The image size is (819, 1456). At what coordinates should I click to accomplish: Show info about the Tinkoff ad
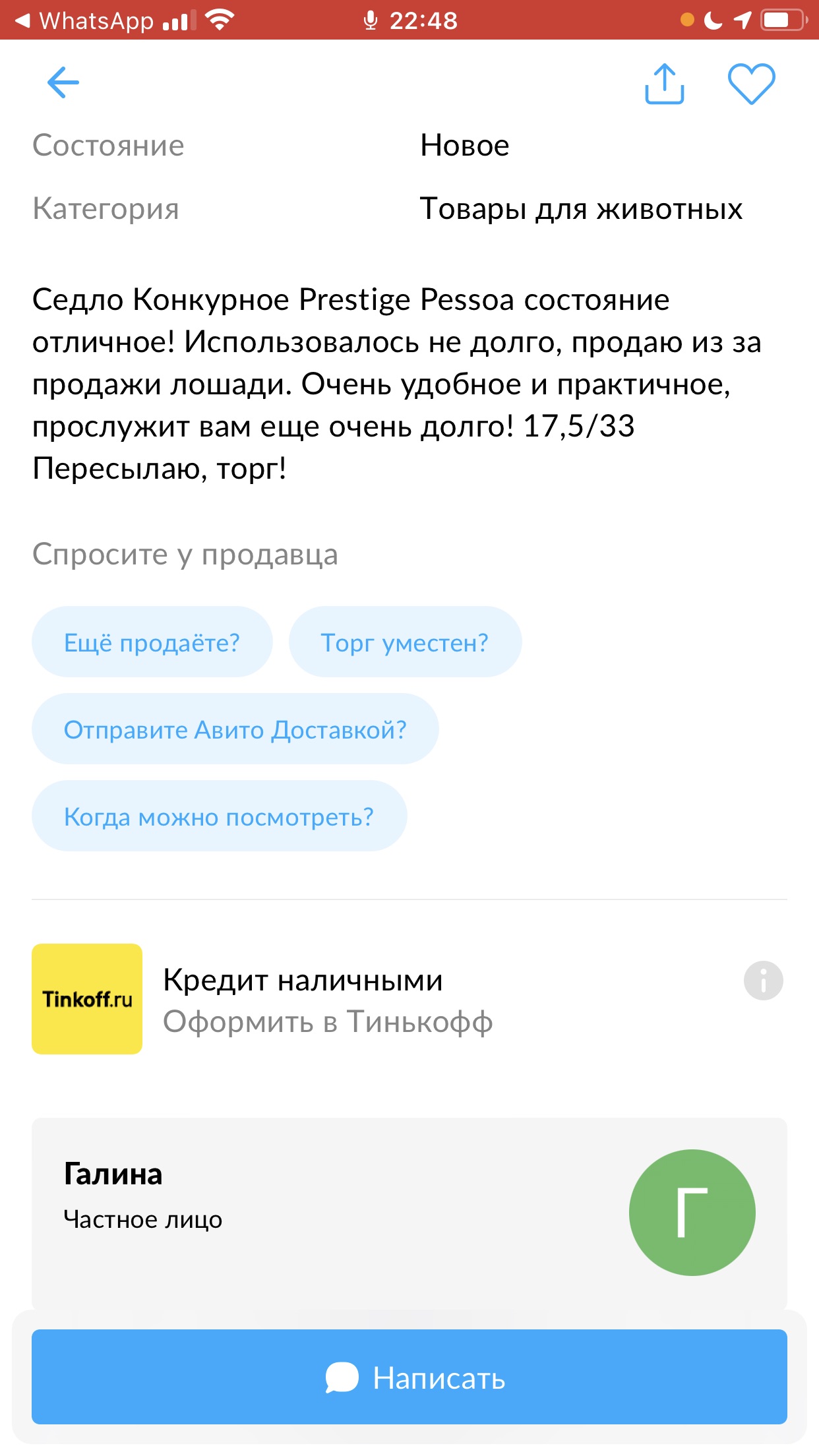[763, 981]
